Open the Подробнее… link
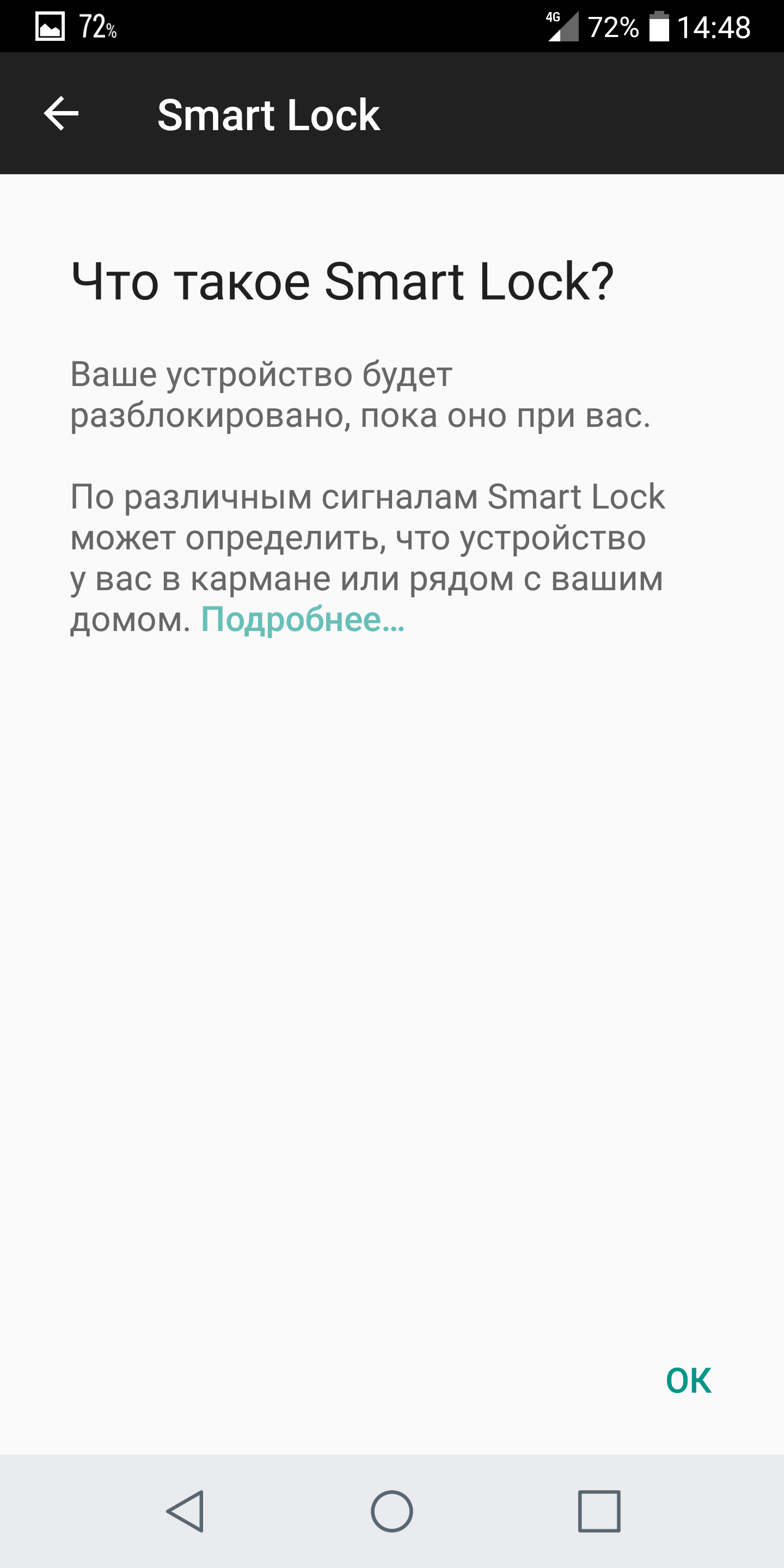 click(x=303, y=620)
